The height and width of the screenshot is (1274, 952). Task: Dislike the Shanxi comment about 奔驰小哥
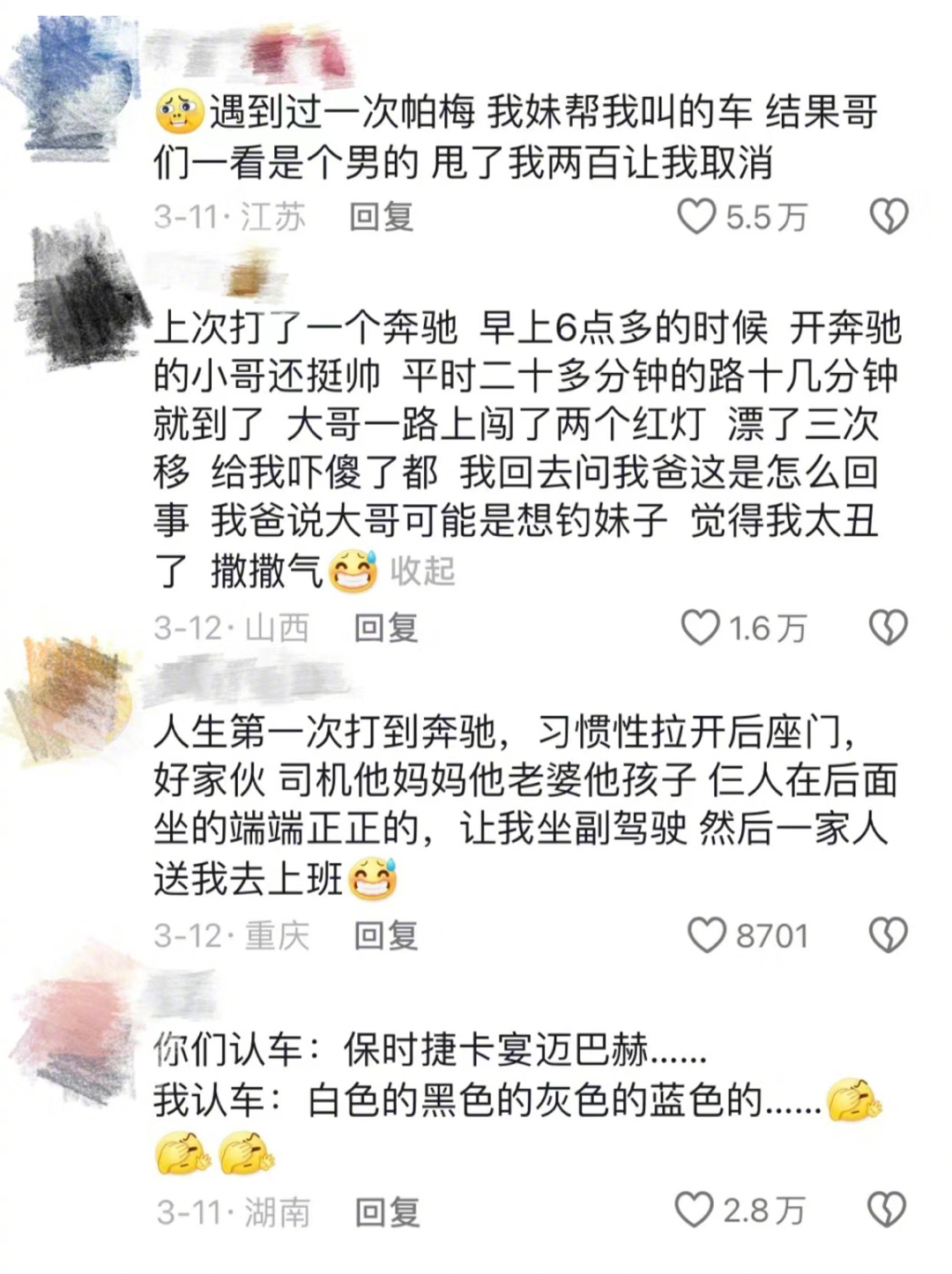(x=889, y=628)
